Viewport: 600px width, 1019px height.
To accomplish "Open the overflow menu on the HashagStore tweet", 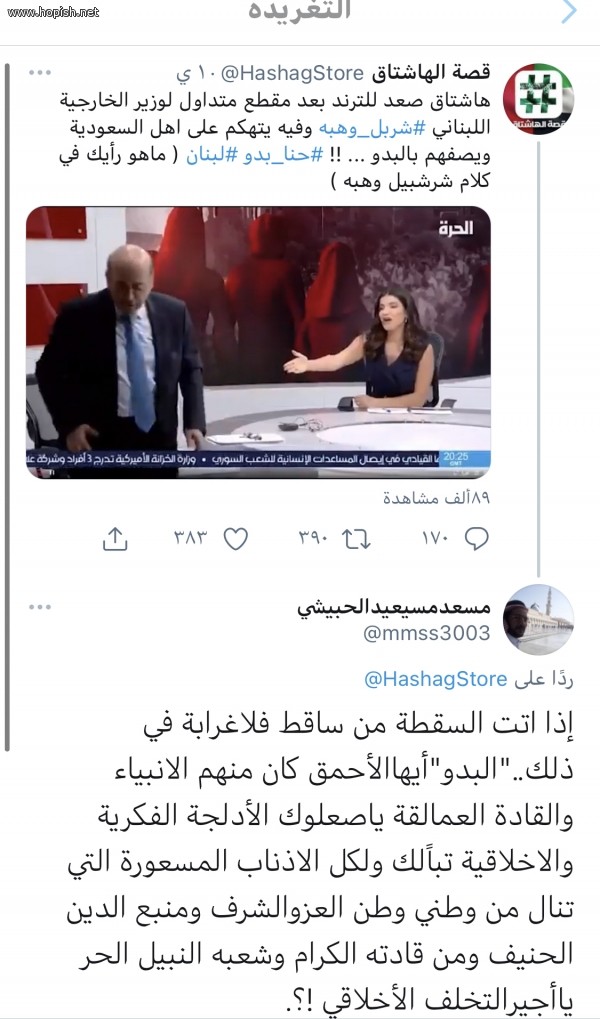I will coord(40,73).
